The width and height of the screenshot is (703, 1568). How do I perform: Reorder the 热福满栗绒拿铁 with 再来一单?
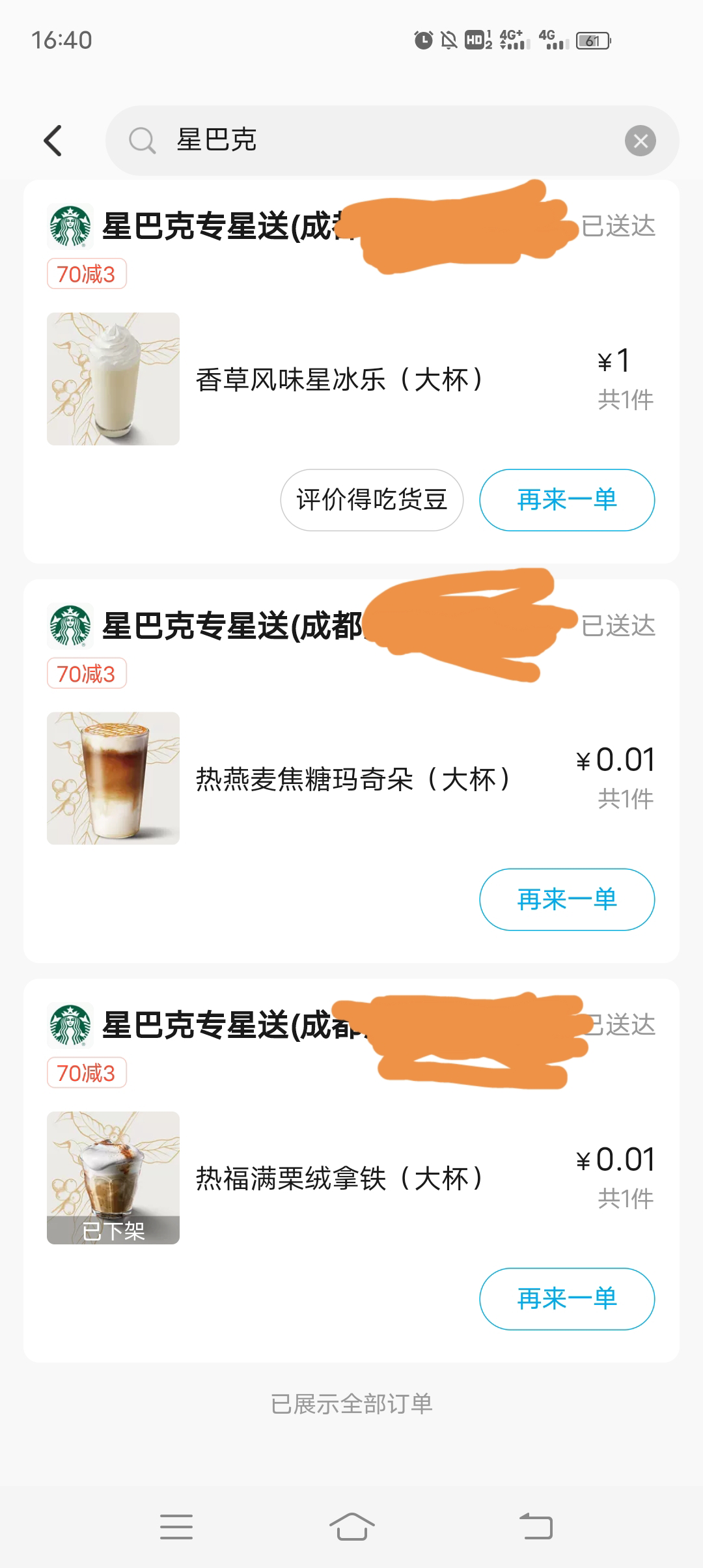click(x=567, y=1298)
